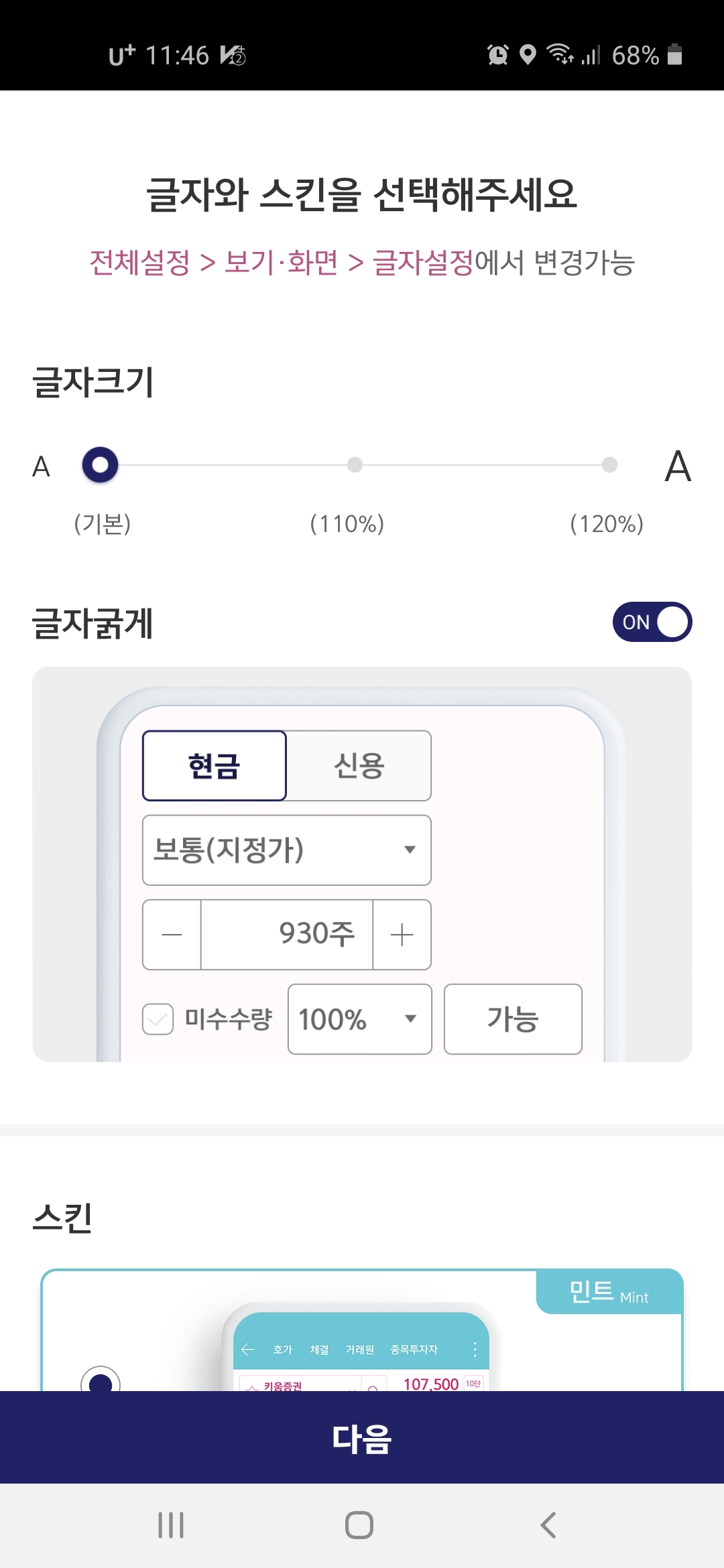Tap the back arrow in the Mint skin preview

pyautogui.click(x=248, y=1349)
